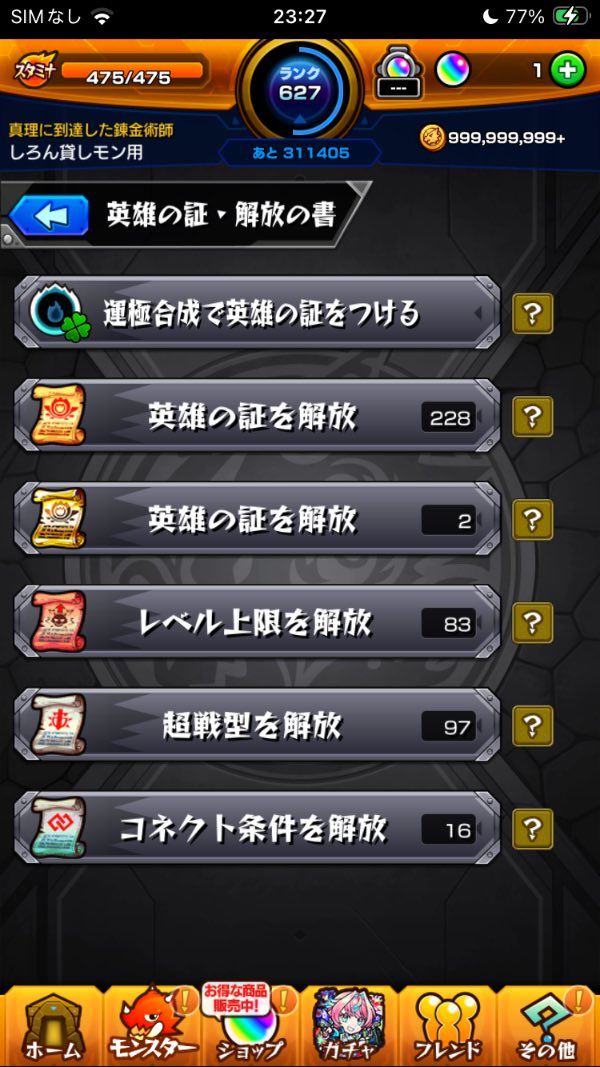This screenshot has width=600, height=1067.
Task: Show help for レベル上限を解放
Action: (x=532, y=623)
